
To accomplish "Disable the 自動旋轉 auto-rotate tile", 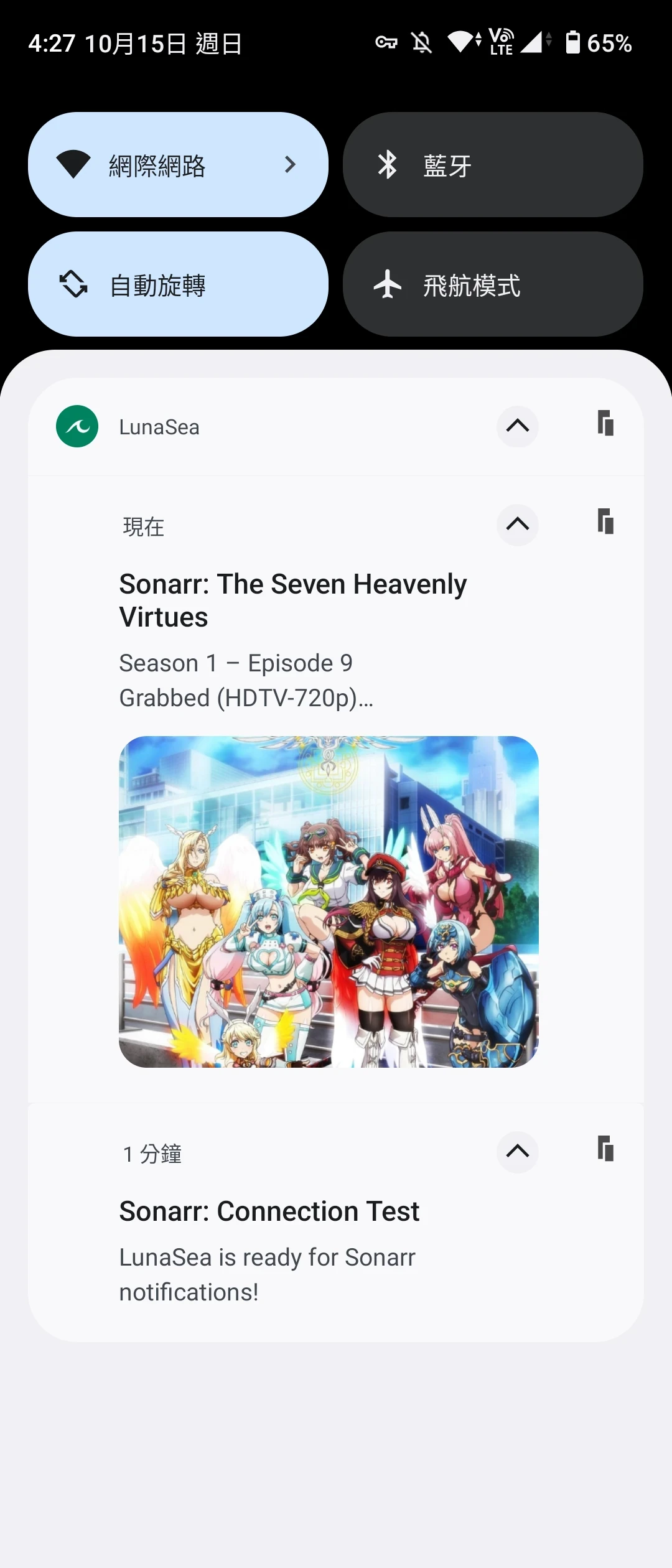I will [x=178, y=284].
